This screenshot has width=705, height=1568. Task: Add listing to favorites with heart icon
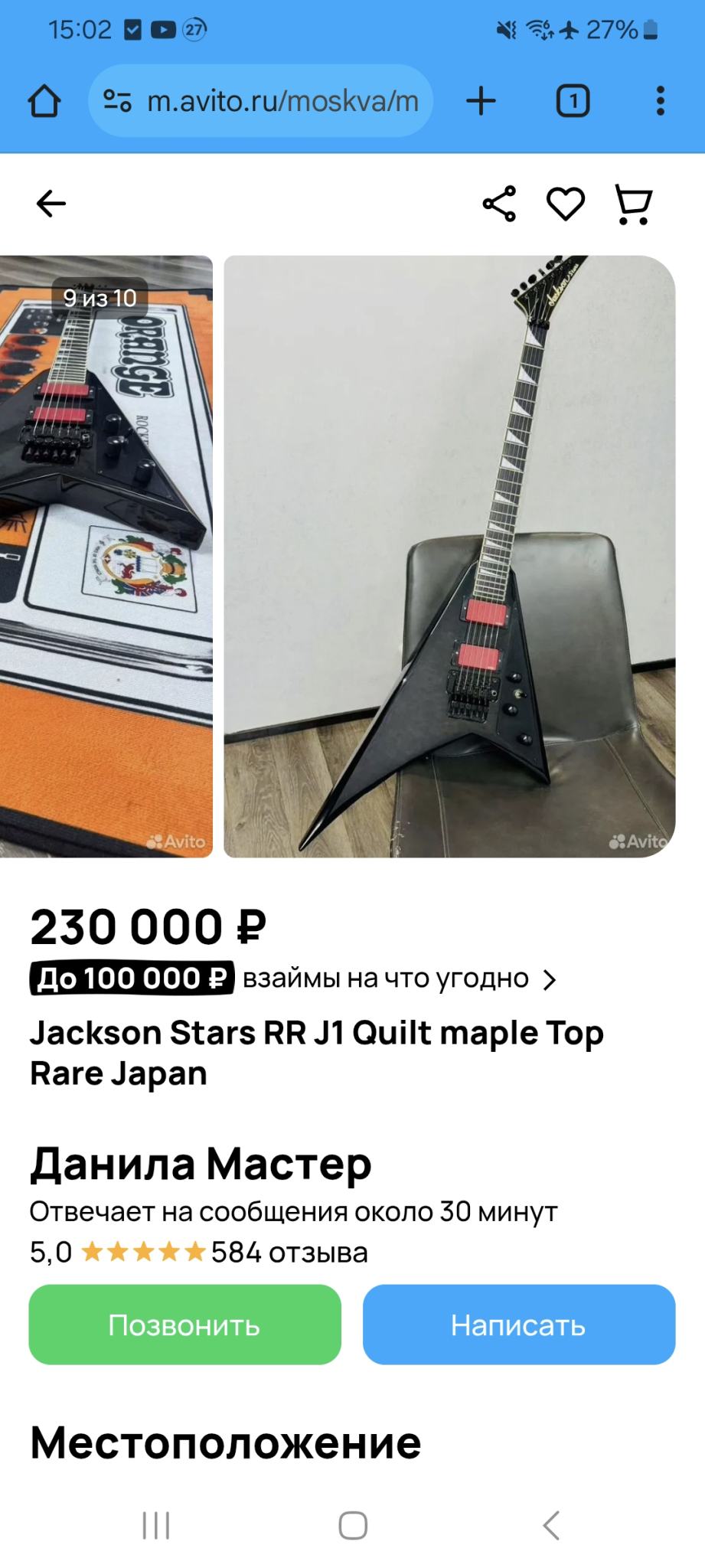pyautogui.click(x=566, y=204)
